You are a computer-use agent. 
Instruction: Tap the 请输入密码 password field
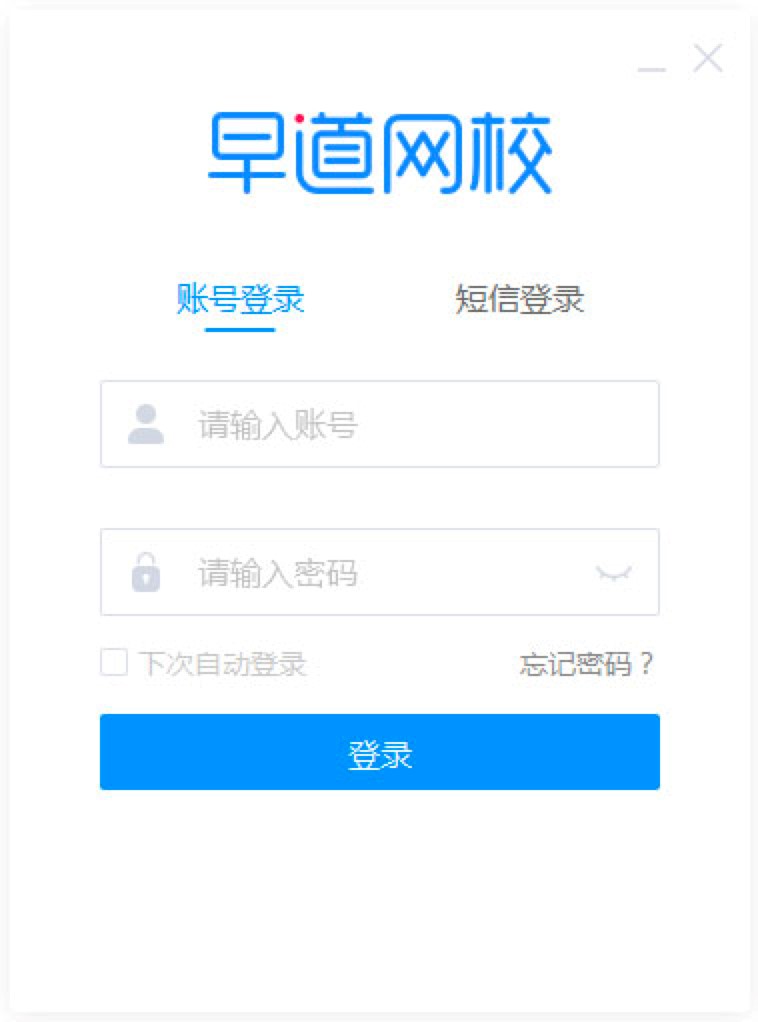click(x=380, y=573)
